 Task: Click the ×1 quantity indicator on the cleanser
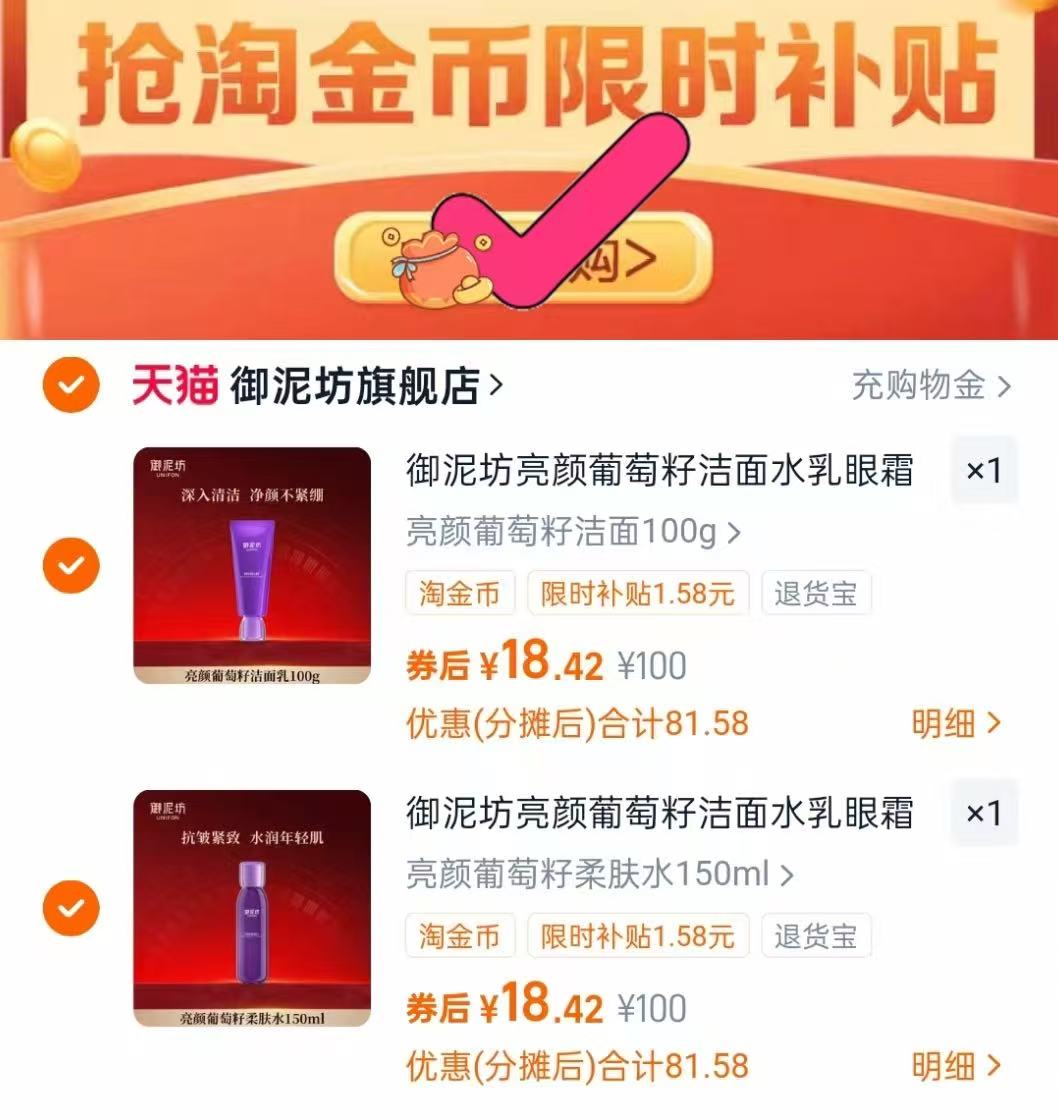[x=985, y=472]
